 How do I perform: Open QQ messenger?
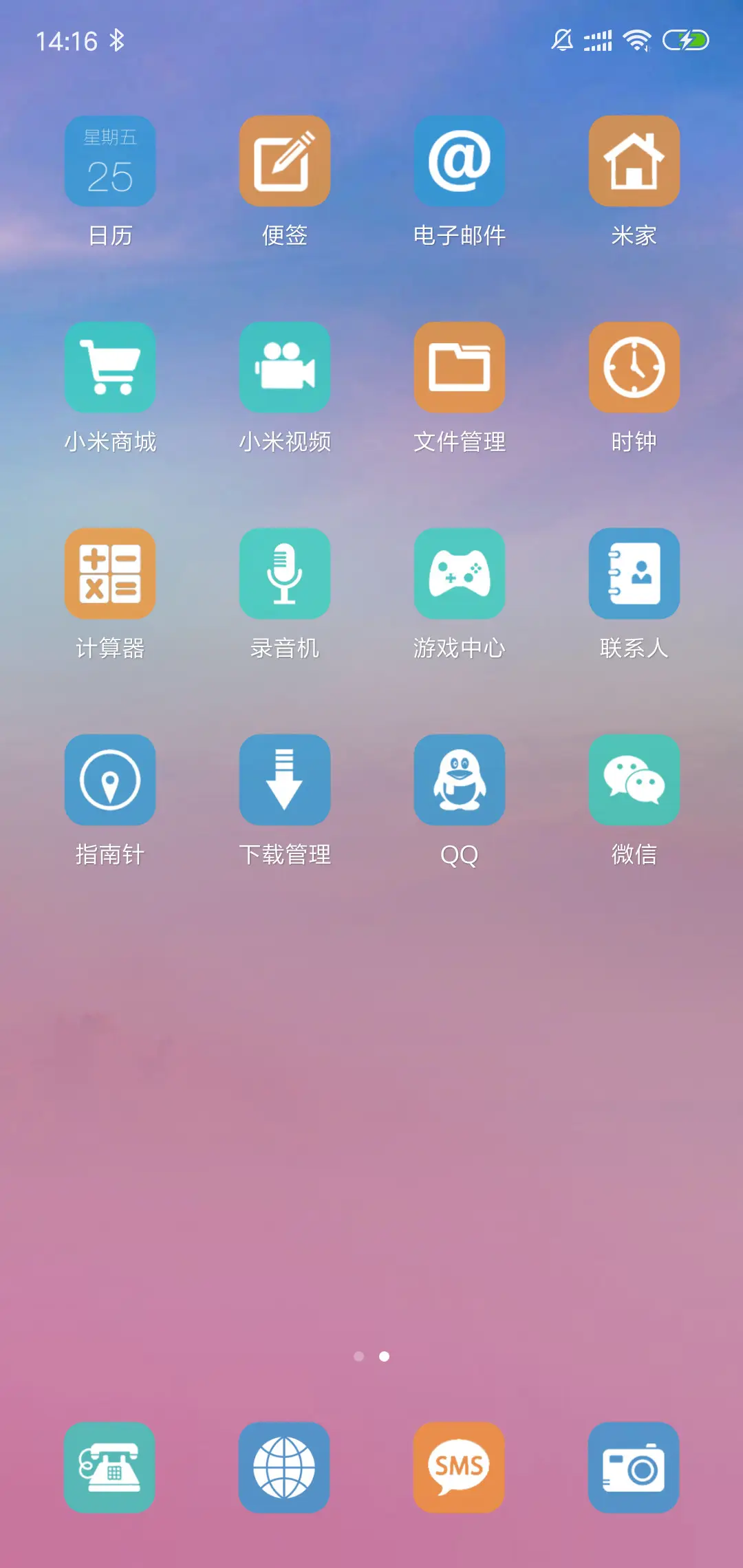[459, 779]
